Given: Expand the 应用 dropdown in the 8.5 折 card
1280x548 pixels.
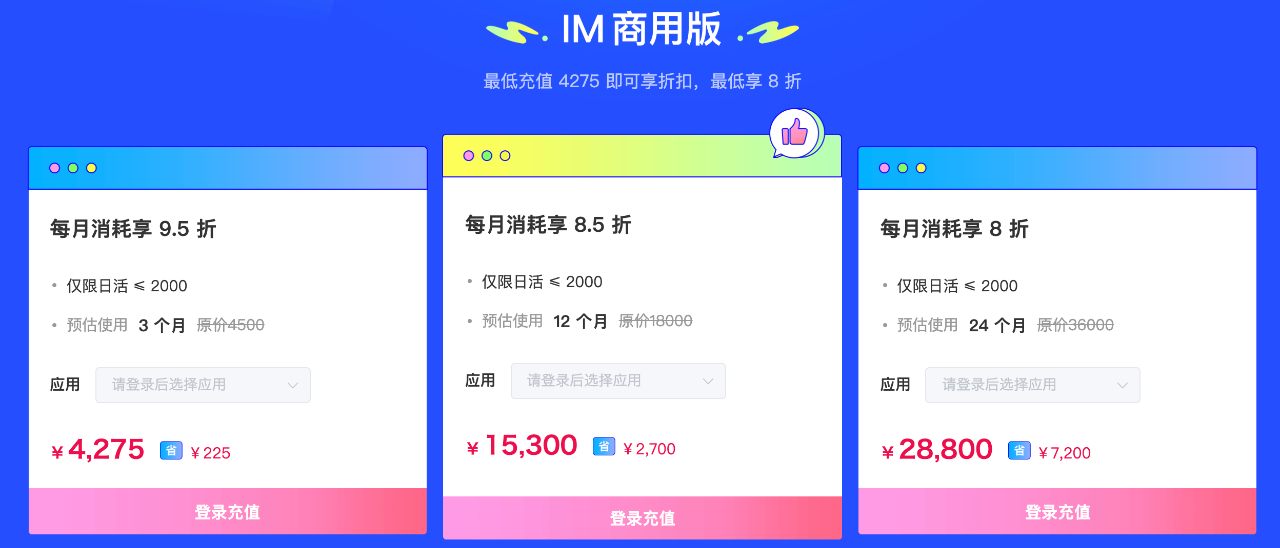Looking at the screenshot, I should (618, 381).
